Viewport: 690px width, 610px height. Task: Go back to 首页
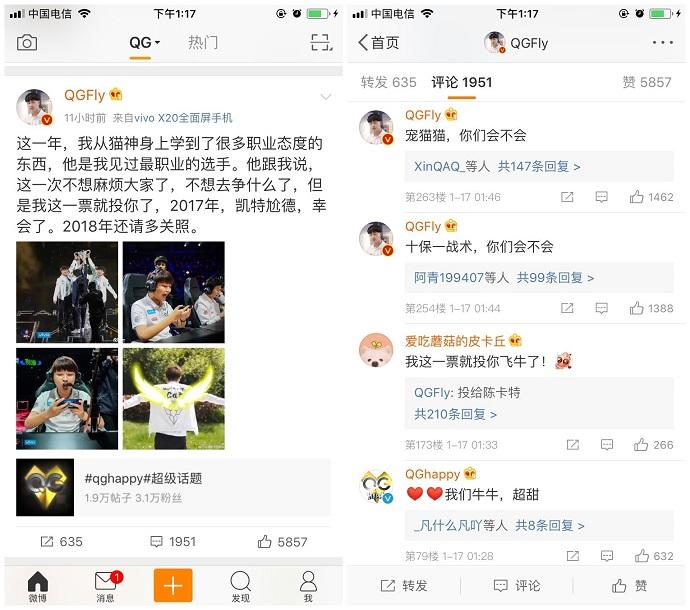[x=379, y=43]
